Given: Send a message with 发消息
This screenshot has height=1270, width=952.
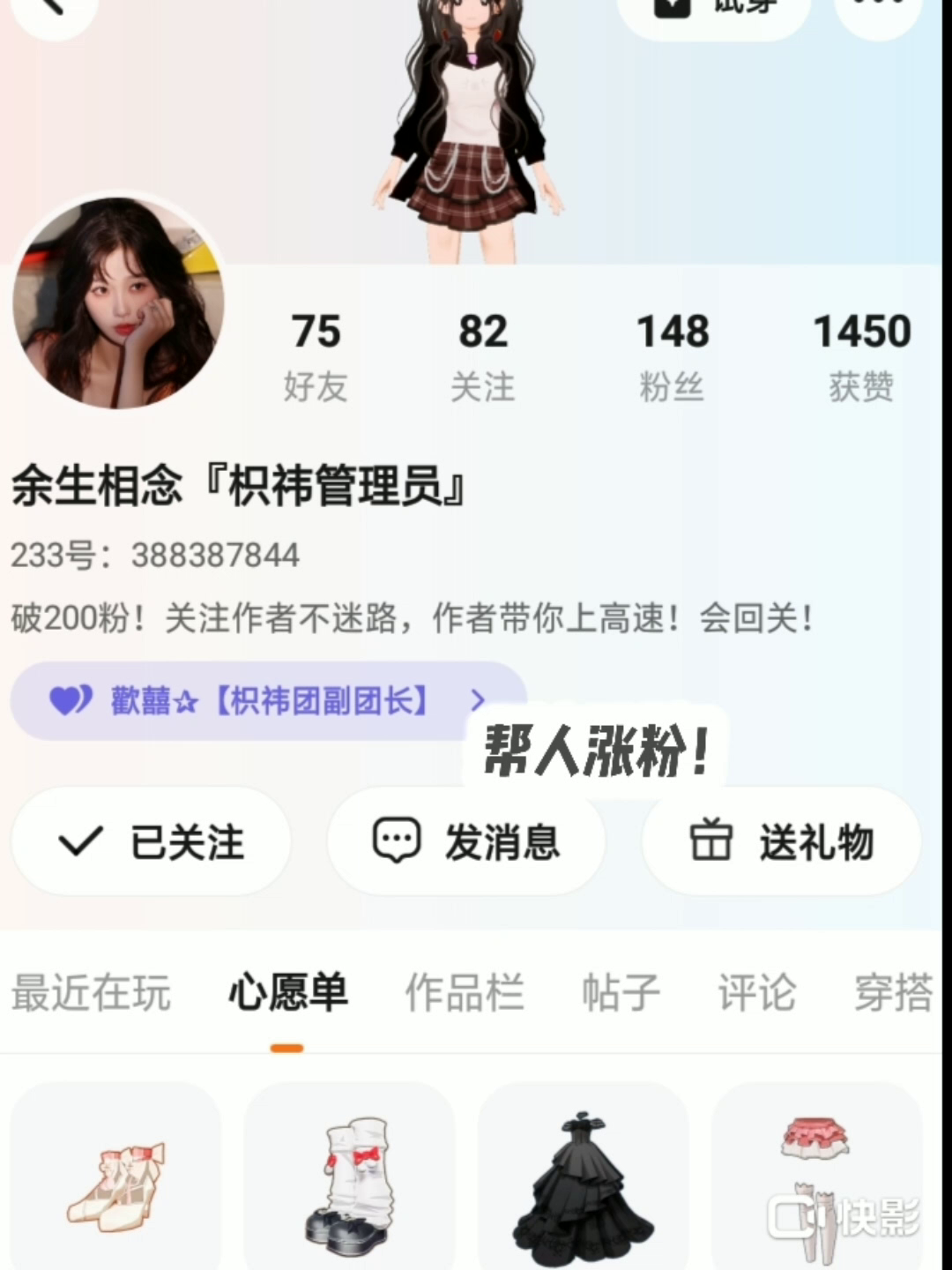Looking at the screenshot, I should click(466, 842).
